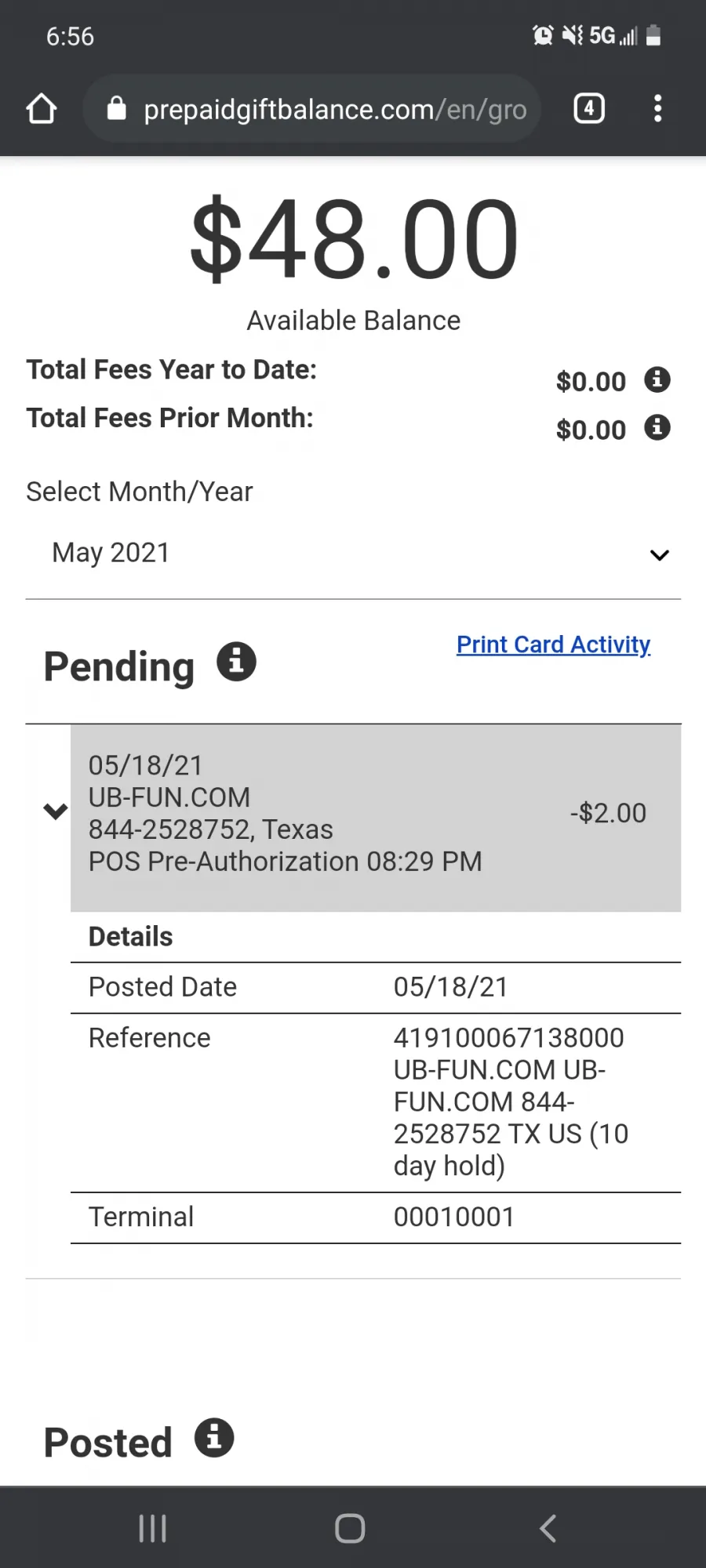Tap the info icon beside Posted
This screenshot has width=706, height=1568.
(x=214, y=1438)
